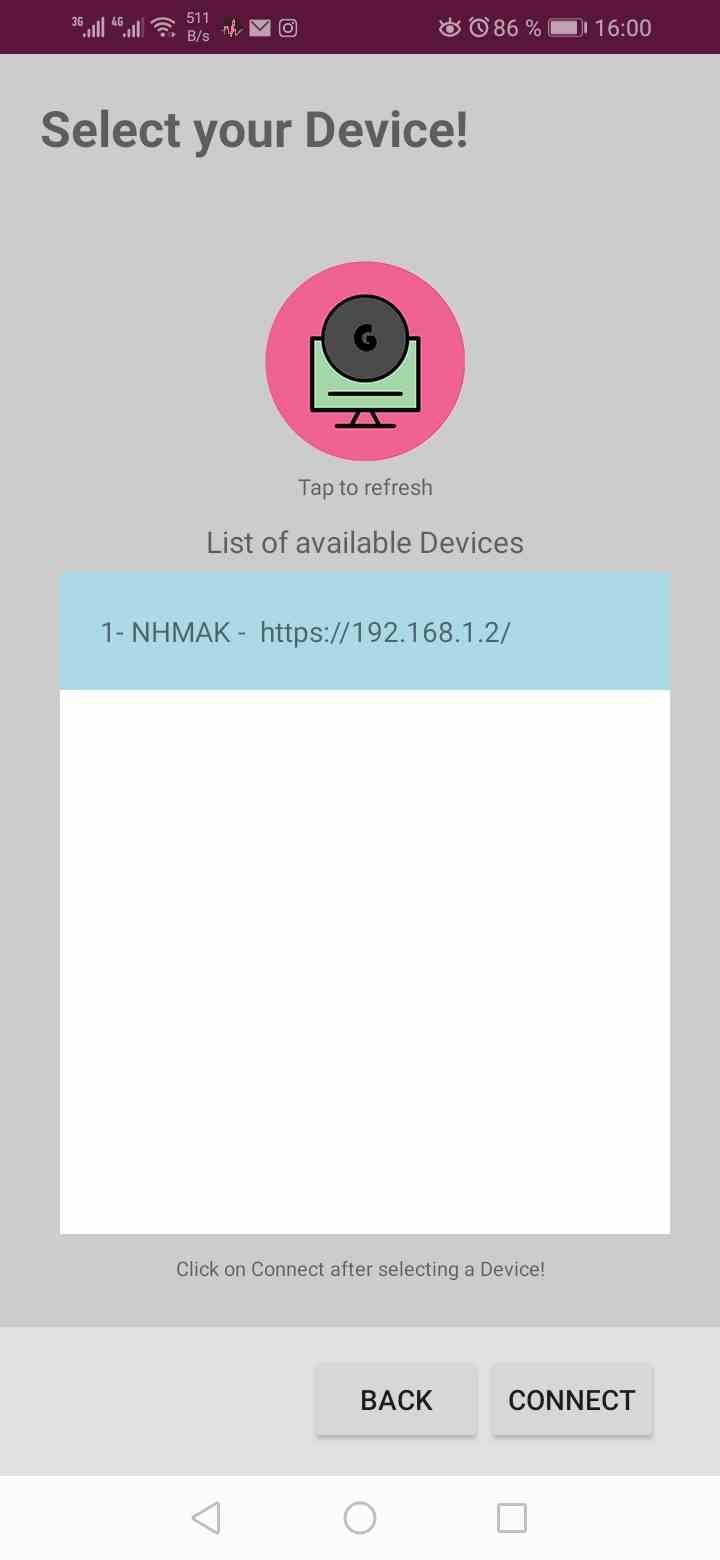Select the NHMAK device at 192.168.1.2
The width and height of the screenshot is (720, 1560).
[x=365, y=632]
